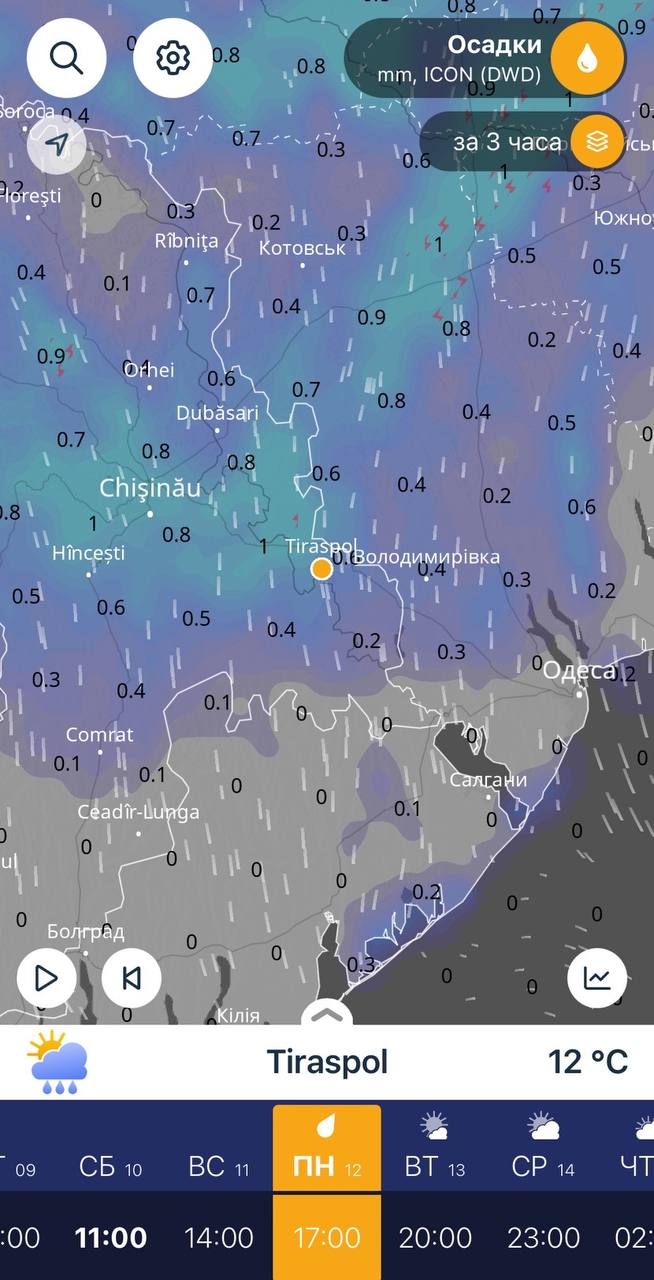The width and height of the screenshot is (654, 1280).
Task: Open the Осадки weather layer selector
Action: click(486, 58)
